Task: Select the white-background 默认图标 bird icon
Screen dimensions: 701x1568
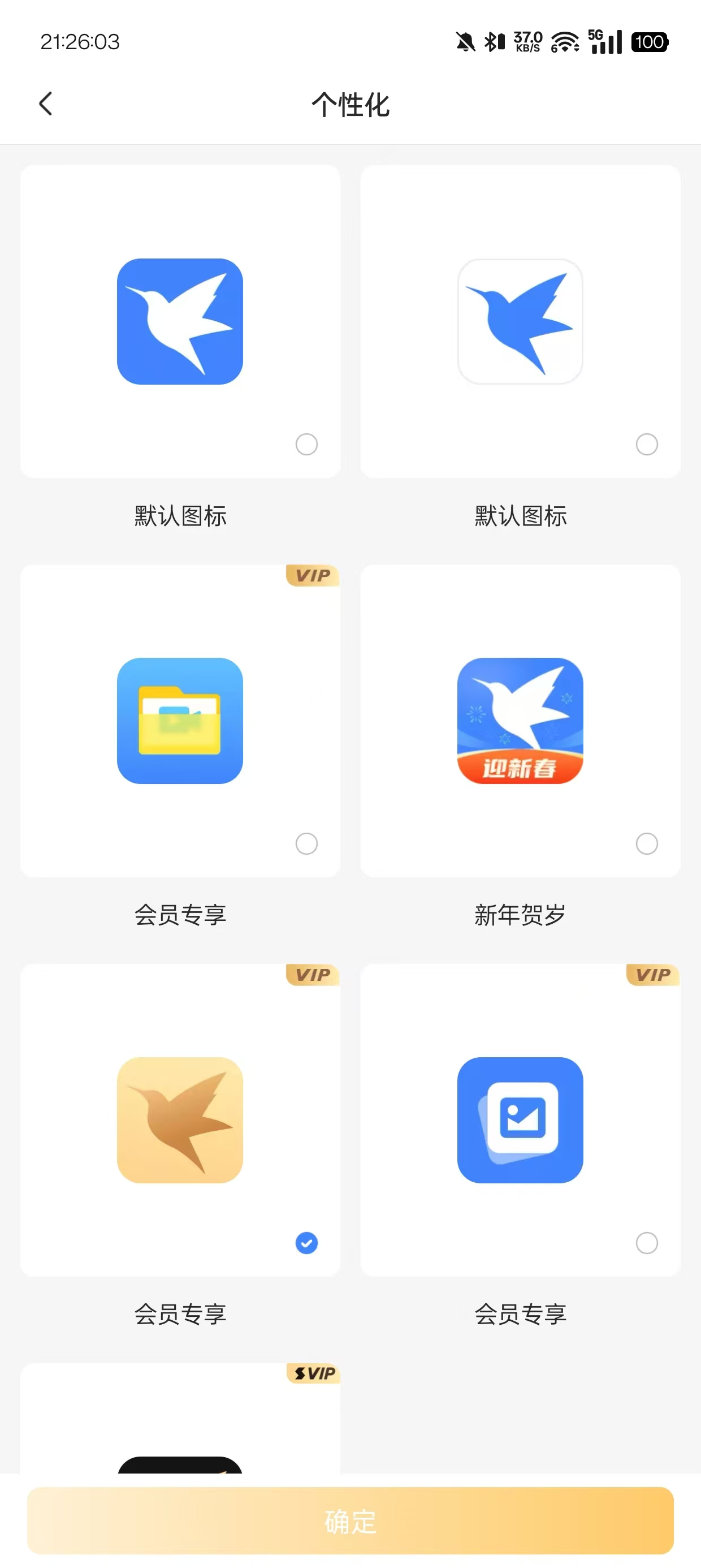Action: click(x=520, y=321)
